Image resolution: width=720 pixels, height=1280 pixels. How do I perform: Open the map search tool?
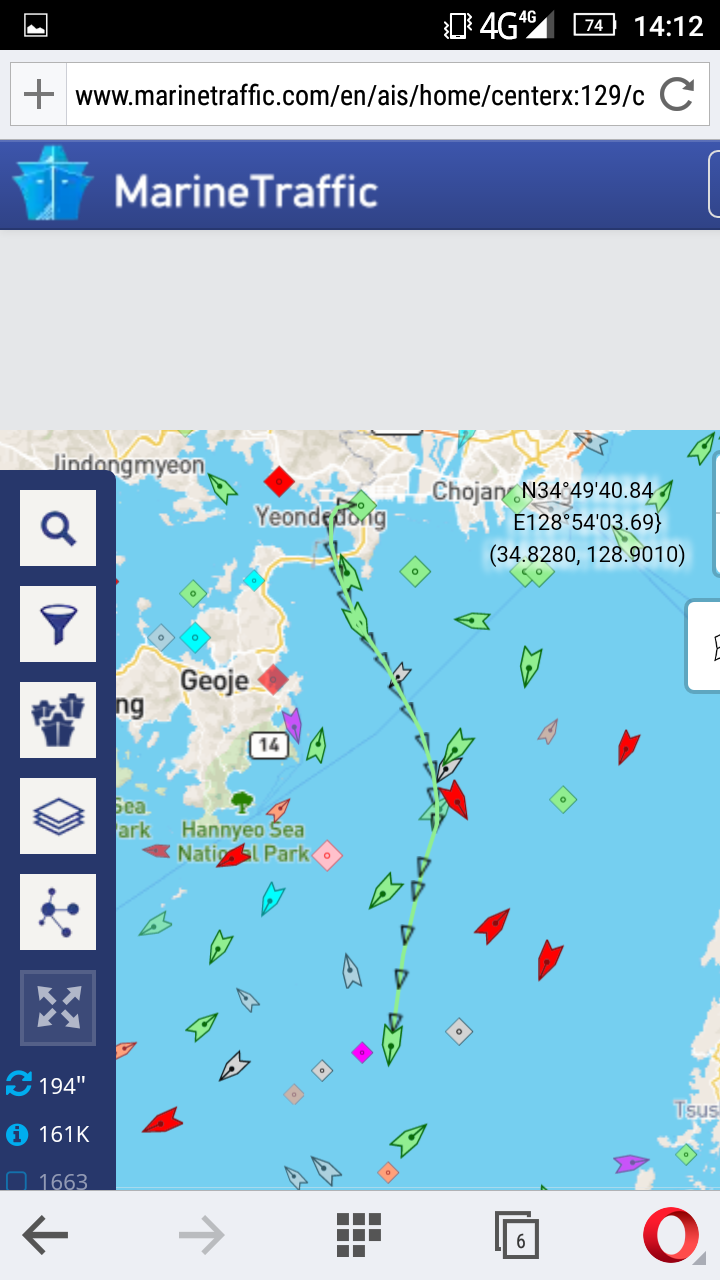[x=58, y=528]
